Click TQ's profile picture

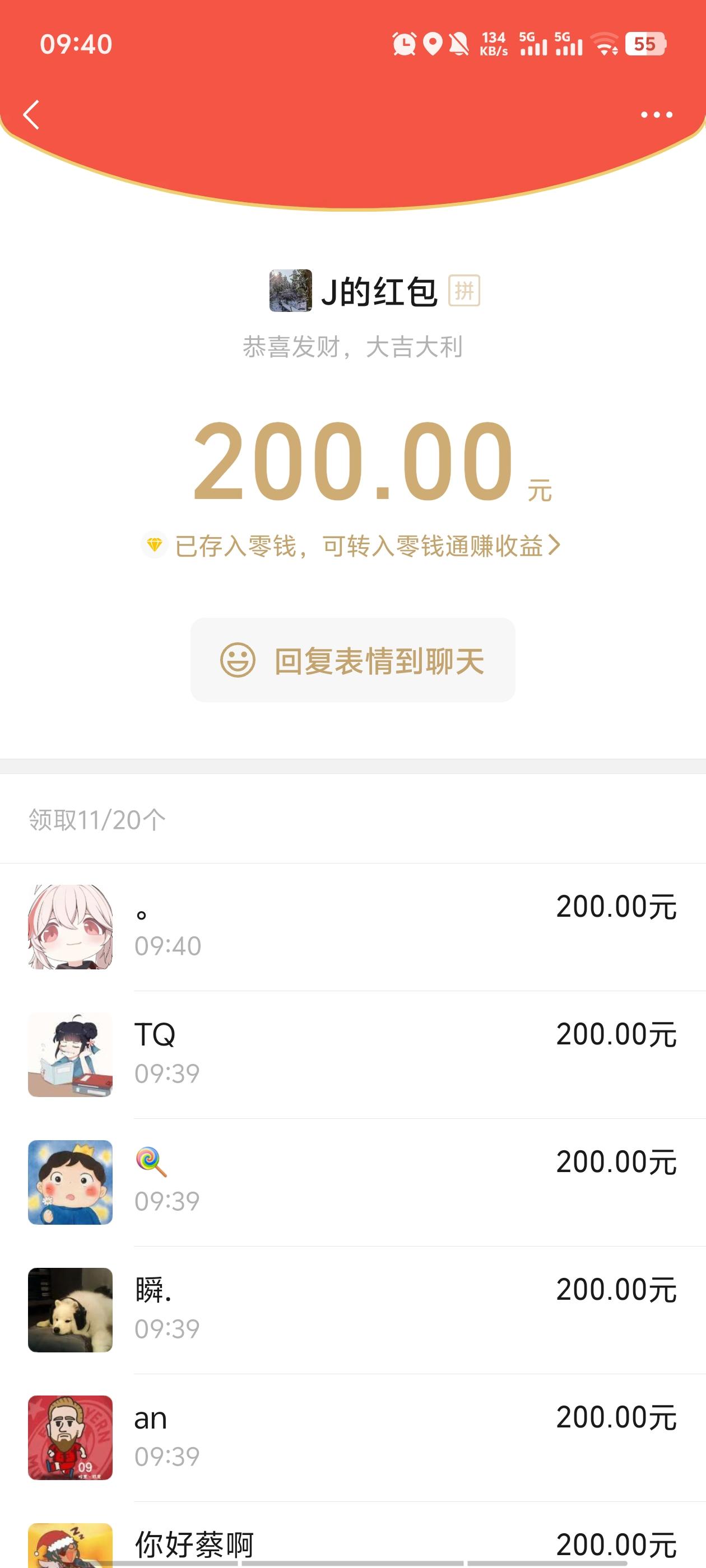[71, 1055]
